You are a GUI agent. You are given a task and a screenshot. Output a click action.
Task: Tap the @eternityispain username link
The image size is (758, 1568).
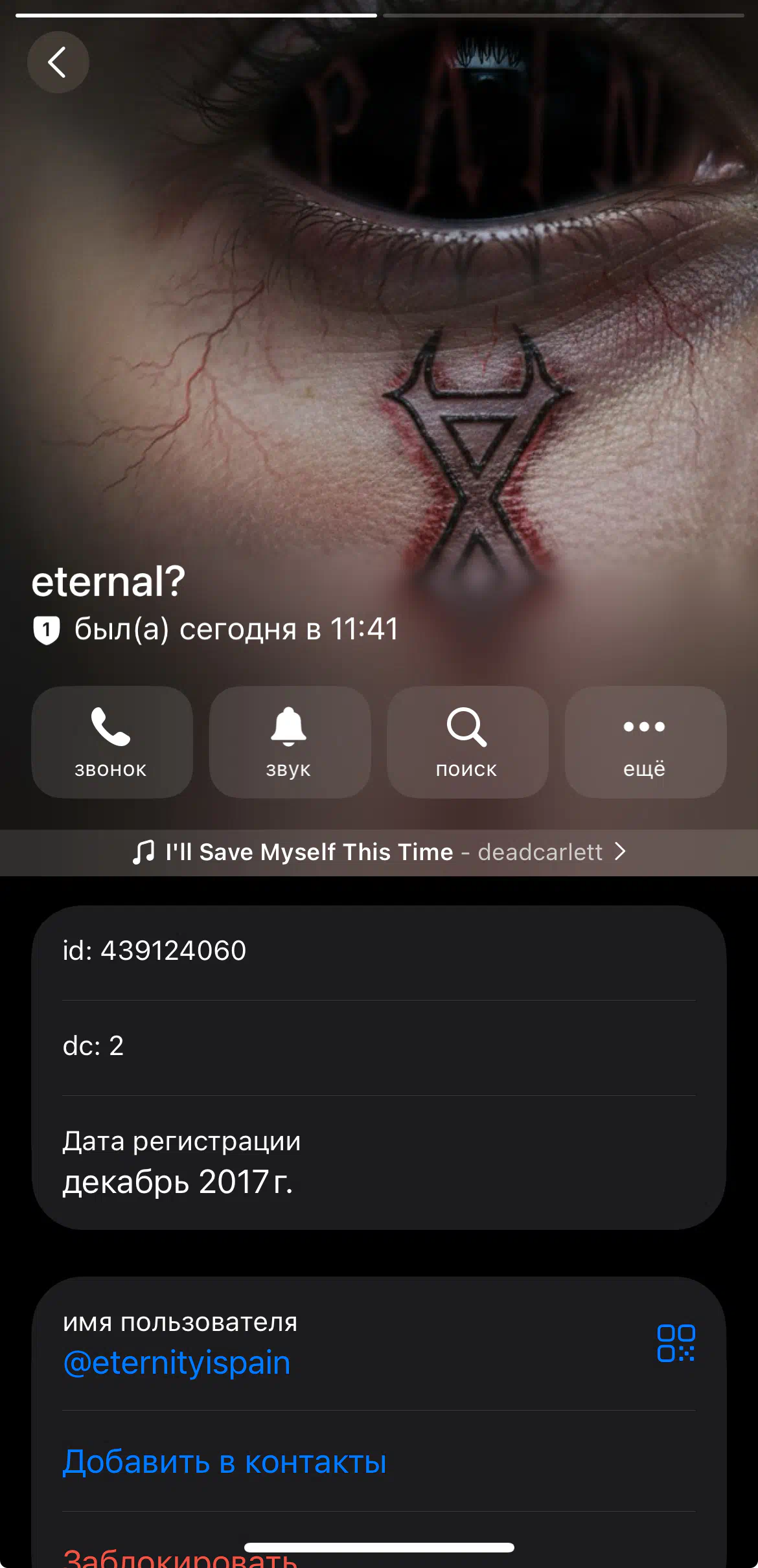pyautogui.click(x=177, y=1363)
